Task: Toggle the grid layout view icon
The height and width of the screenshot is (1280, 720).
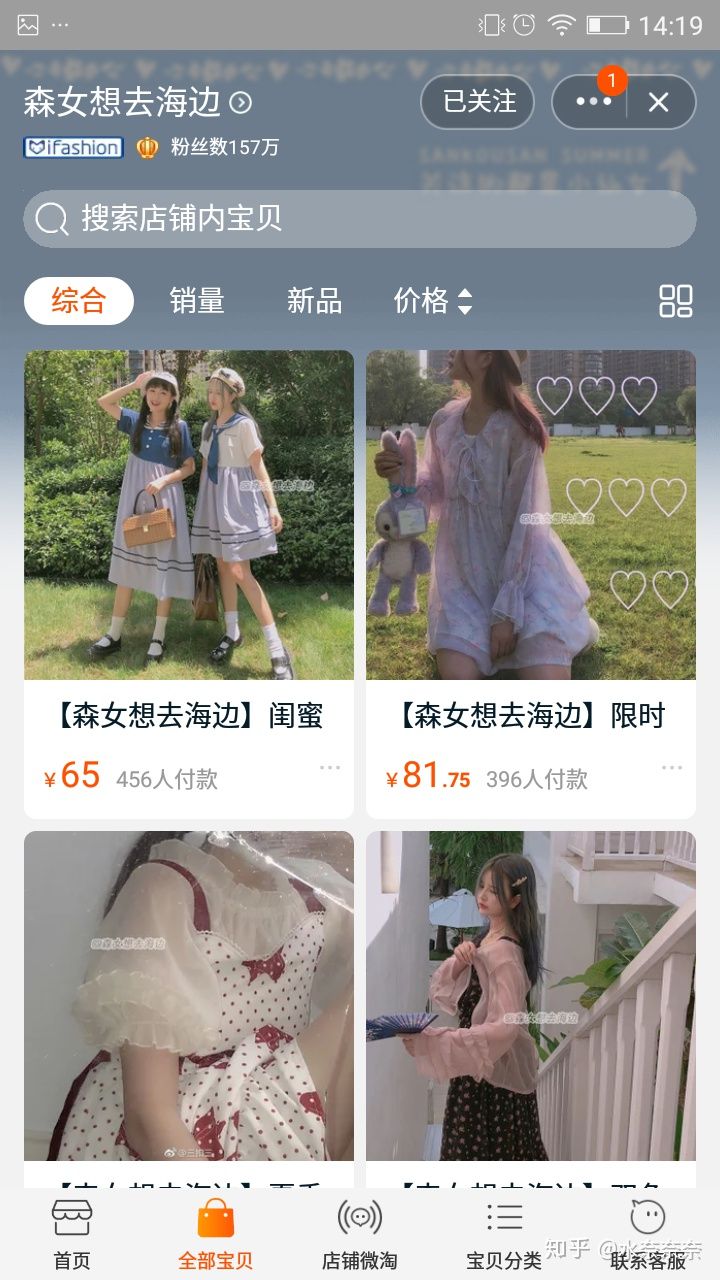Action: point(676,301)
